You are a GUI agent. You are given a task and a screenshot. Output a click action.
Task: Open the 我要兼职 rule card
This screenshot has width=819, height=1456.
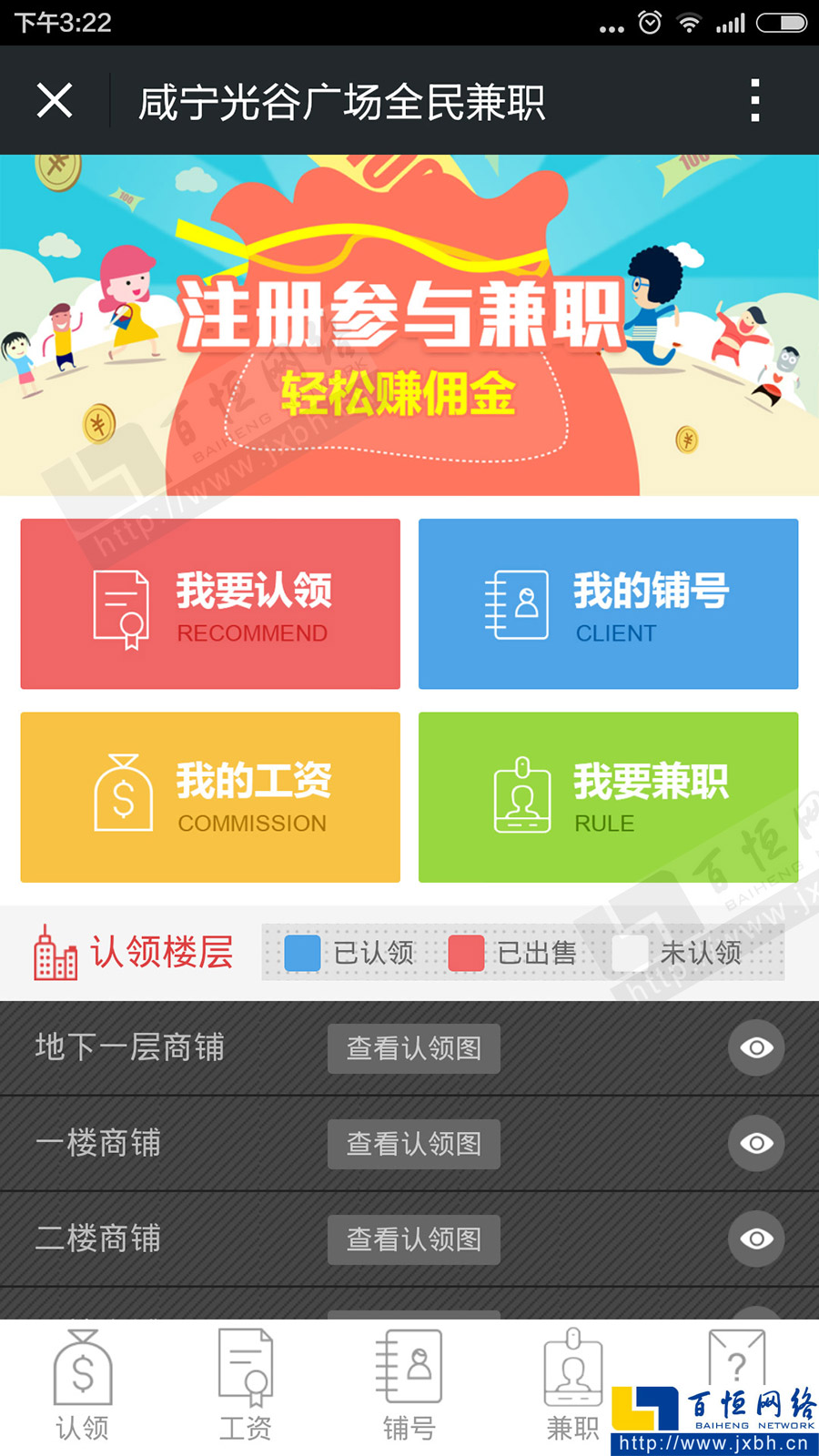(x=608, y=797)
